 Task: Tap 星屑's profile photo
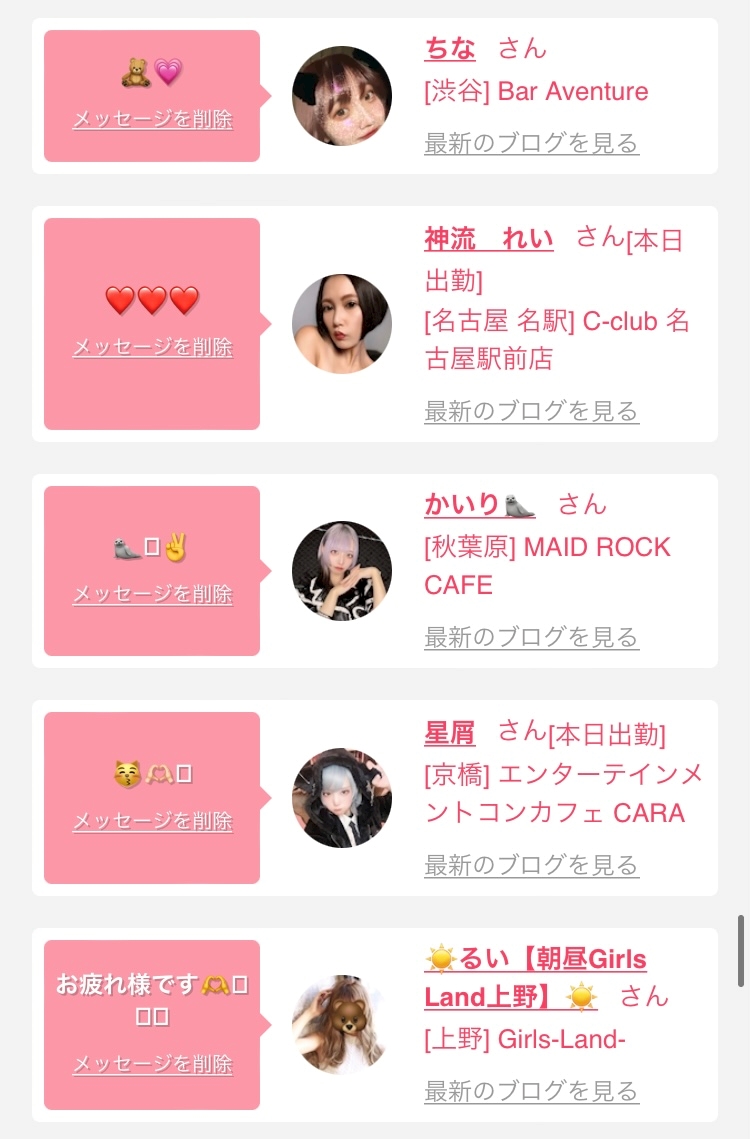click(x=342, y=798)
